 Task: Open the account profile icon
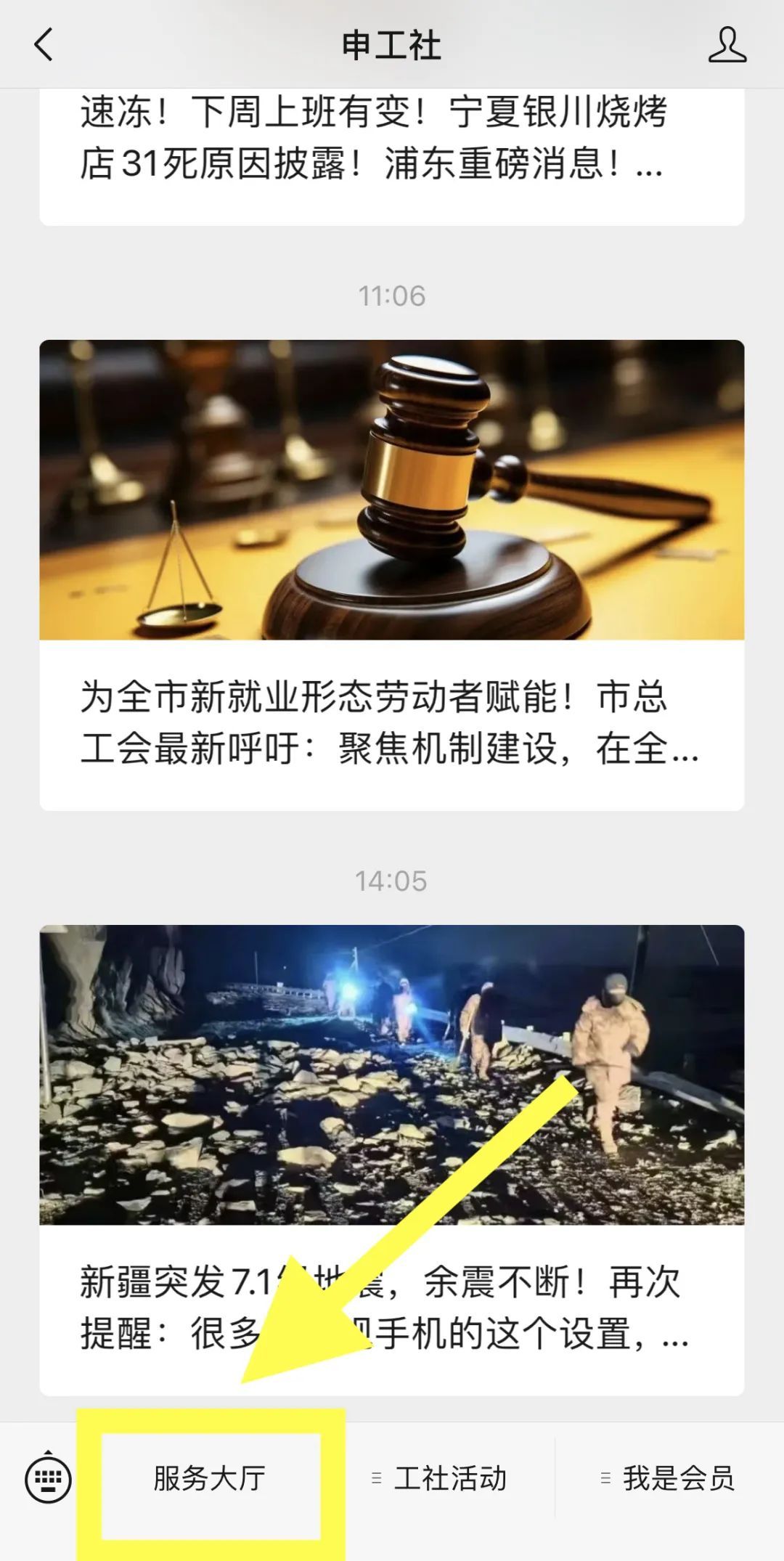point(727,45)
